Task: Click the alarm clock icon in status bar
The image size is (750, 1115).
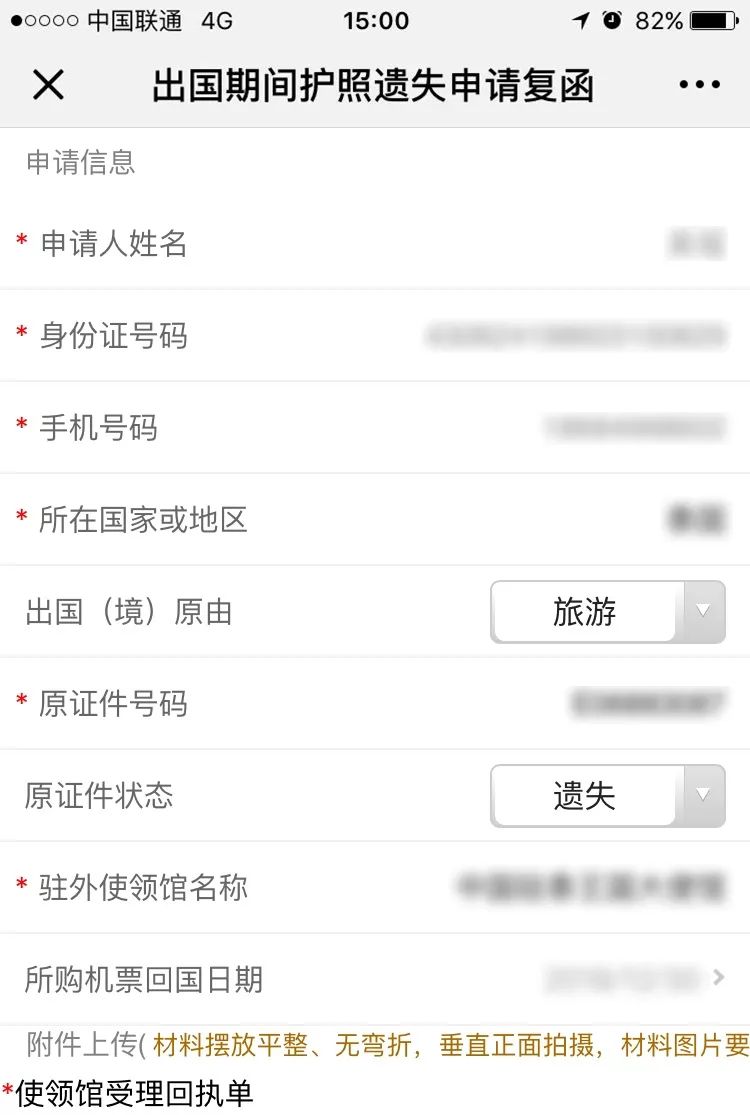Action: 613,19
